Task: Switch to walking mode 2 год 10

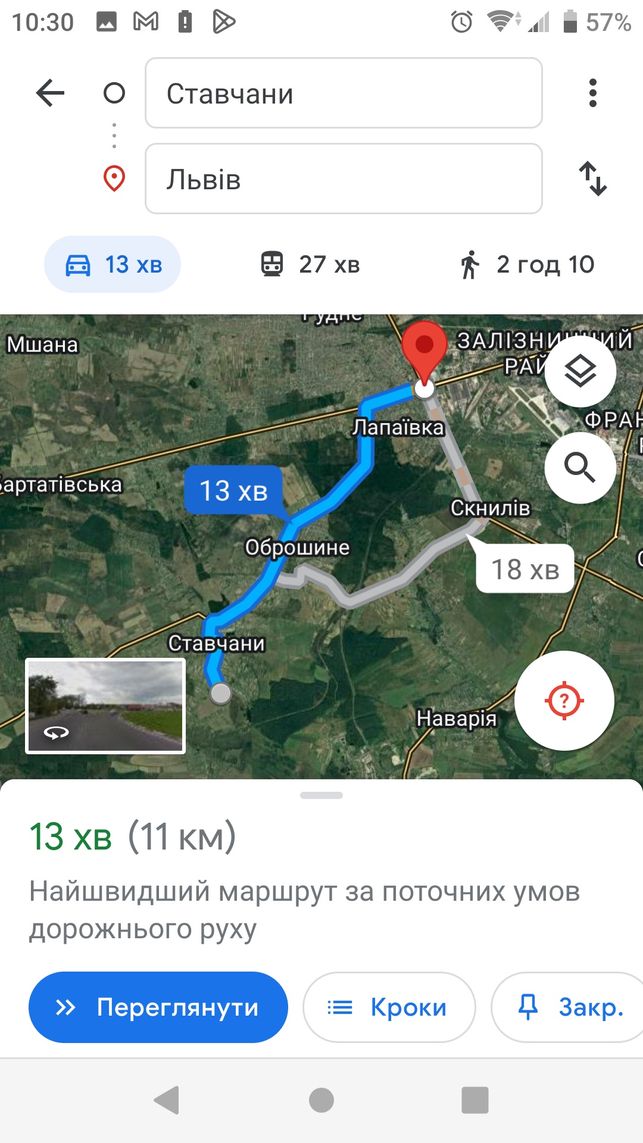Action: point(526,264)
